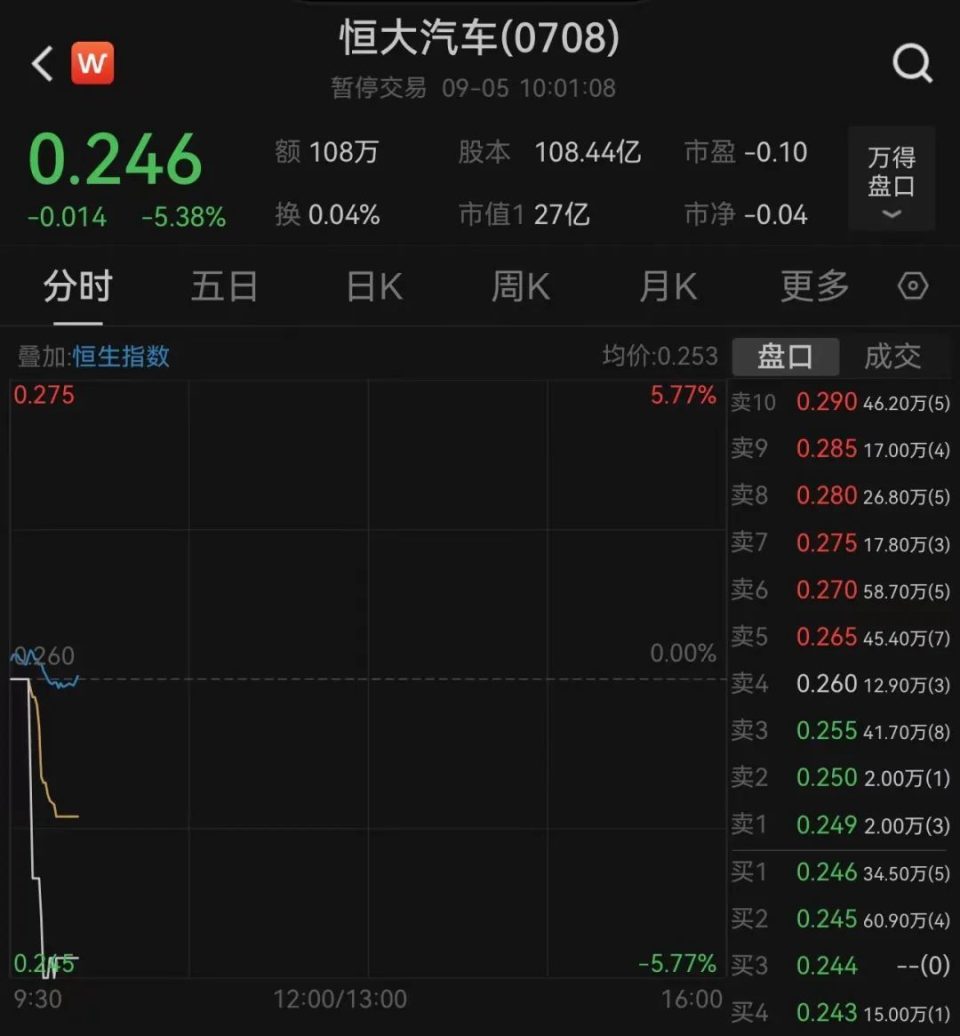This screenshot has height=1036, width=960.
Task: Open chart settings hexagon icon
Action: point(913,287)
